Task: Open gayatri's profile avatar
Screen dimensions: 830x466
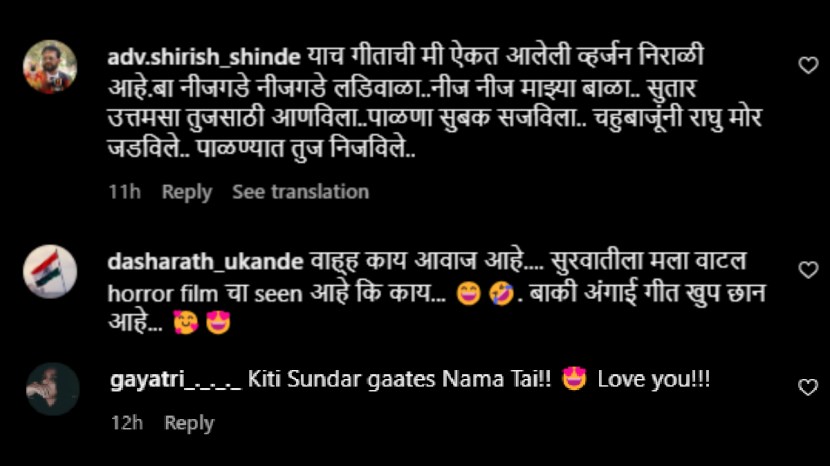Action: coord(50,389)
